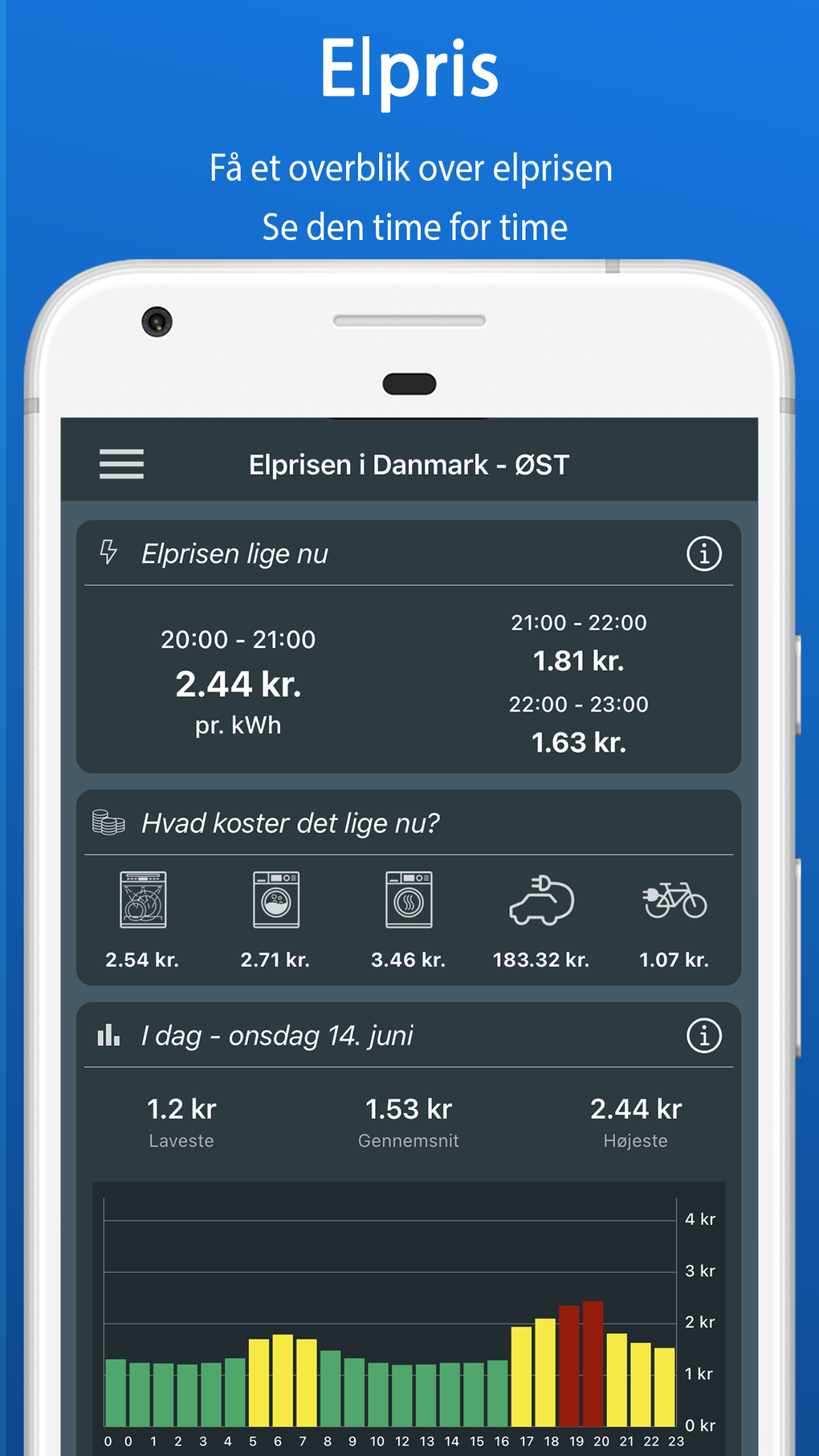Viewport: 819px width, 1456px height.
Task: Click the current price '2.44 kr.' display
Action: coord(238,684)
